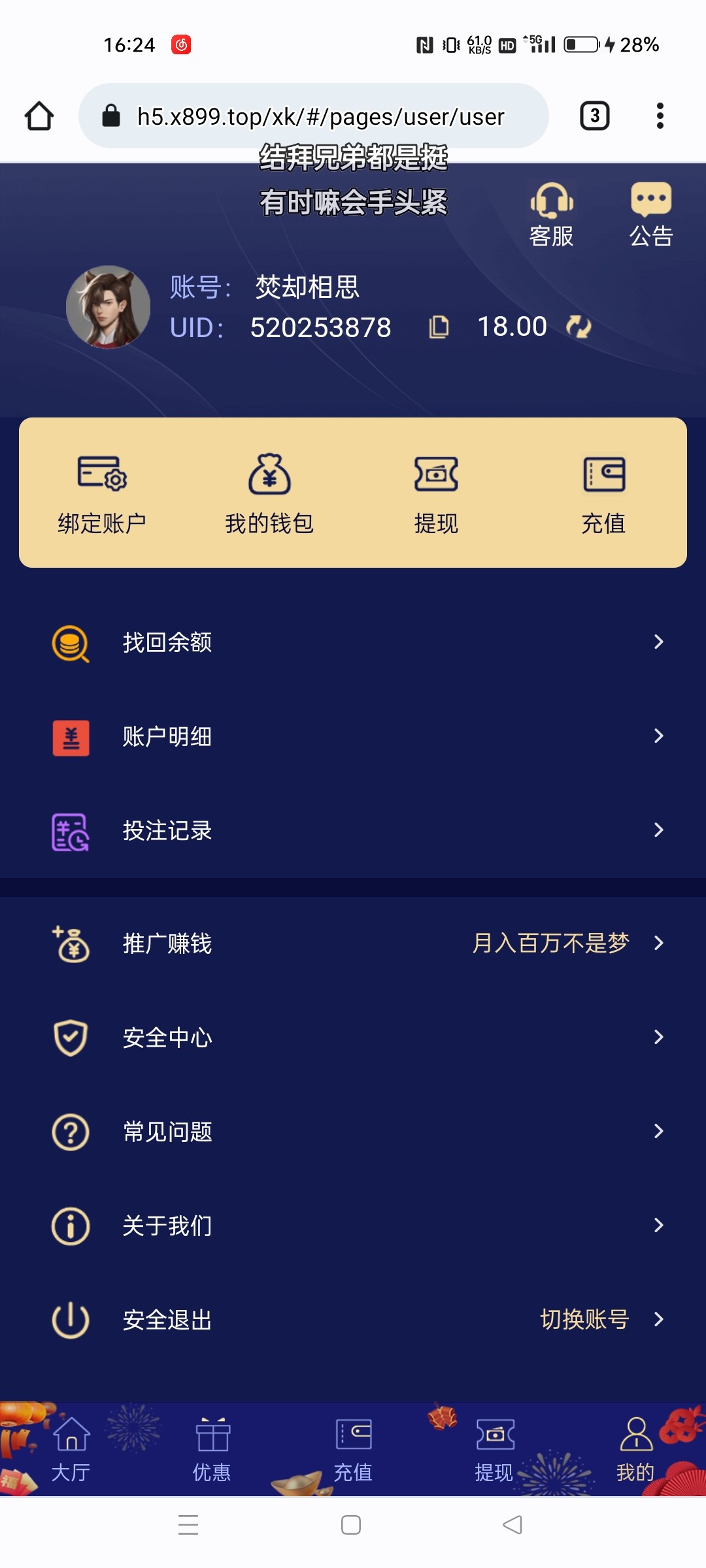View 账户明细 account details
The height and width of the screenshot is (1568, 706).
pos(353,736)
